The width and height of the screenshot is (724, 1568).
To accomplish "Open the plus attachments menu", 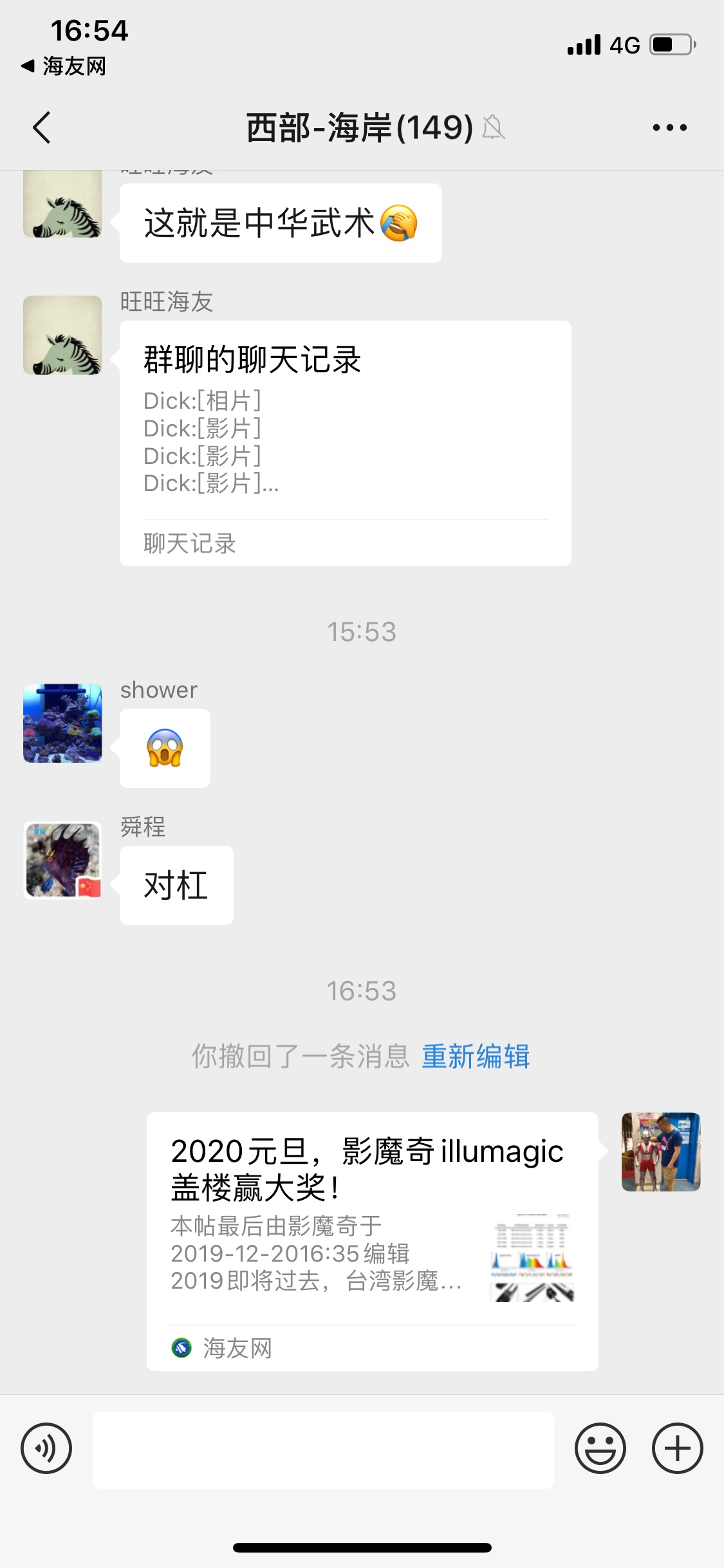I will pyautogui.click(x=677, y=1448).
